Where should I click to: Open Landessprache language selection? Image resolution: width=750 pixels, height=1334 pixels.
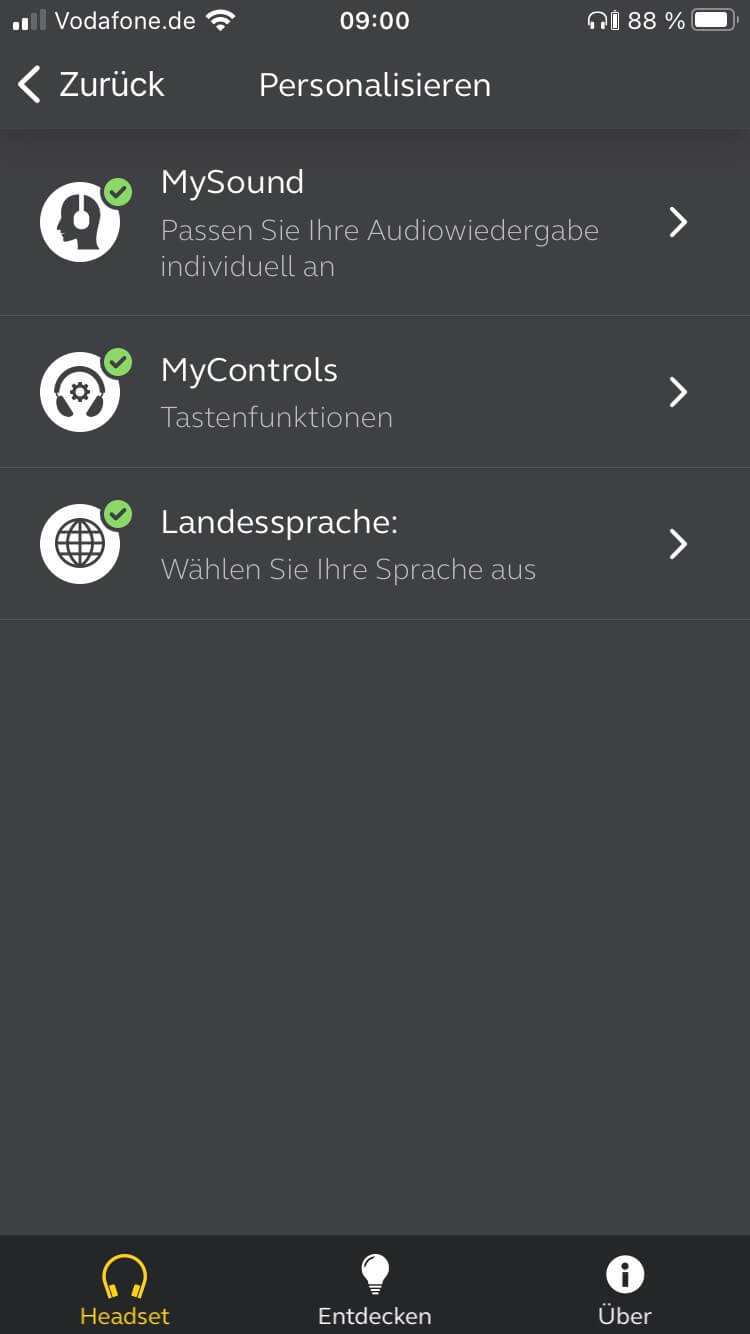click(x=375, y=544)
